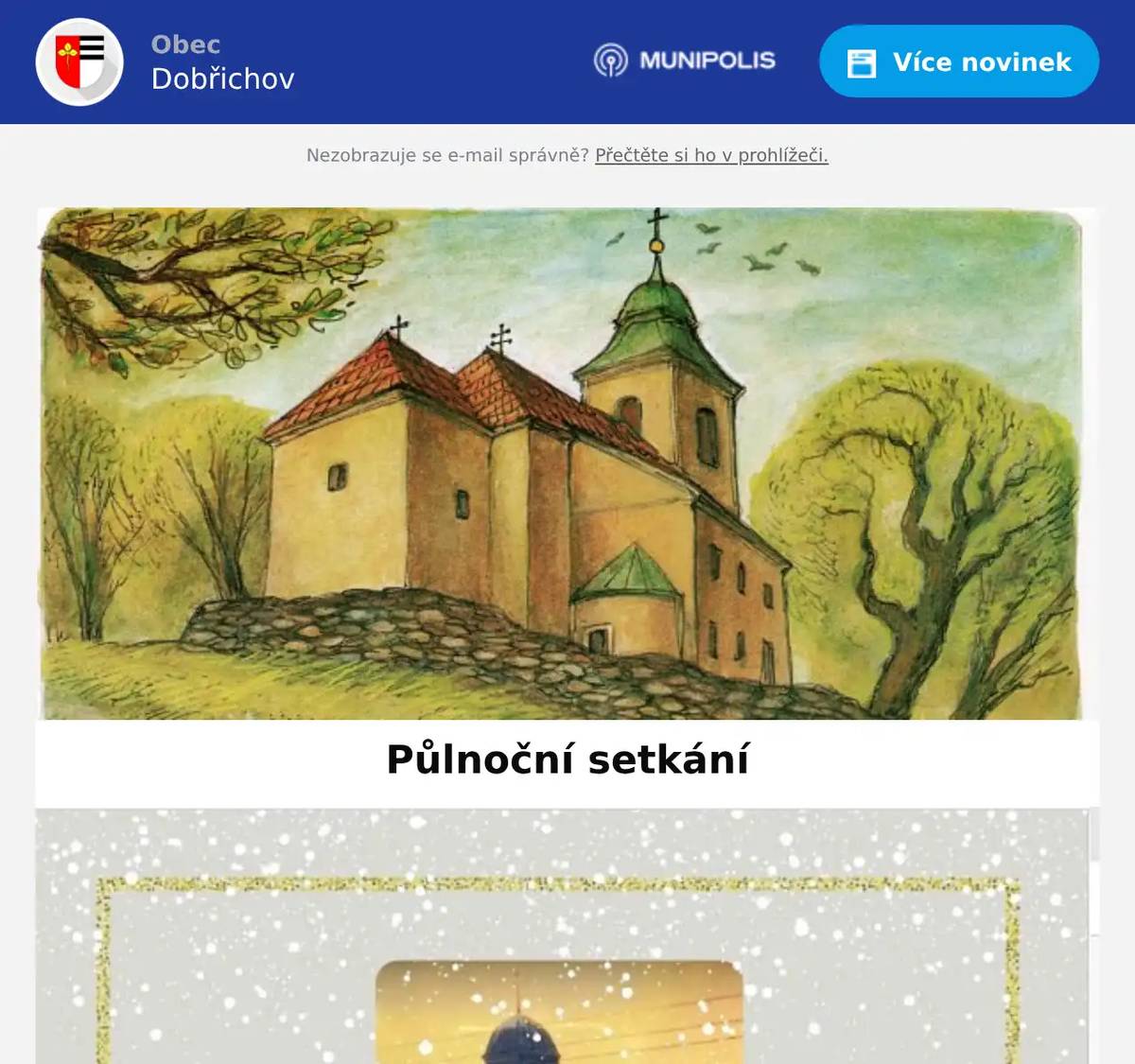Screen dimensions: 1135x1064
Task: Open the Více novinek button
Action: 958,61
